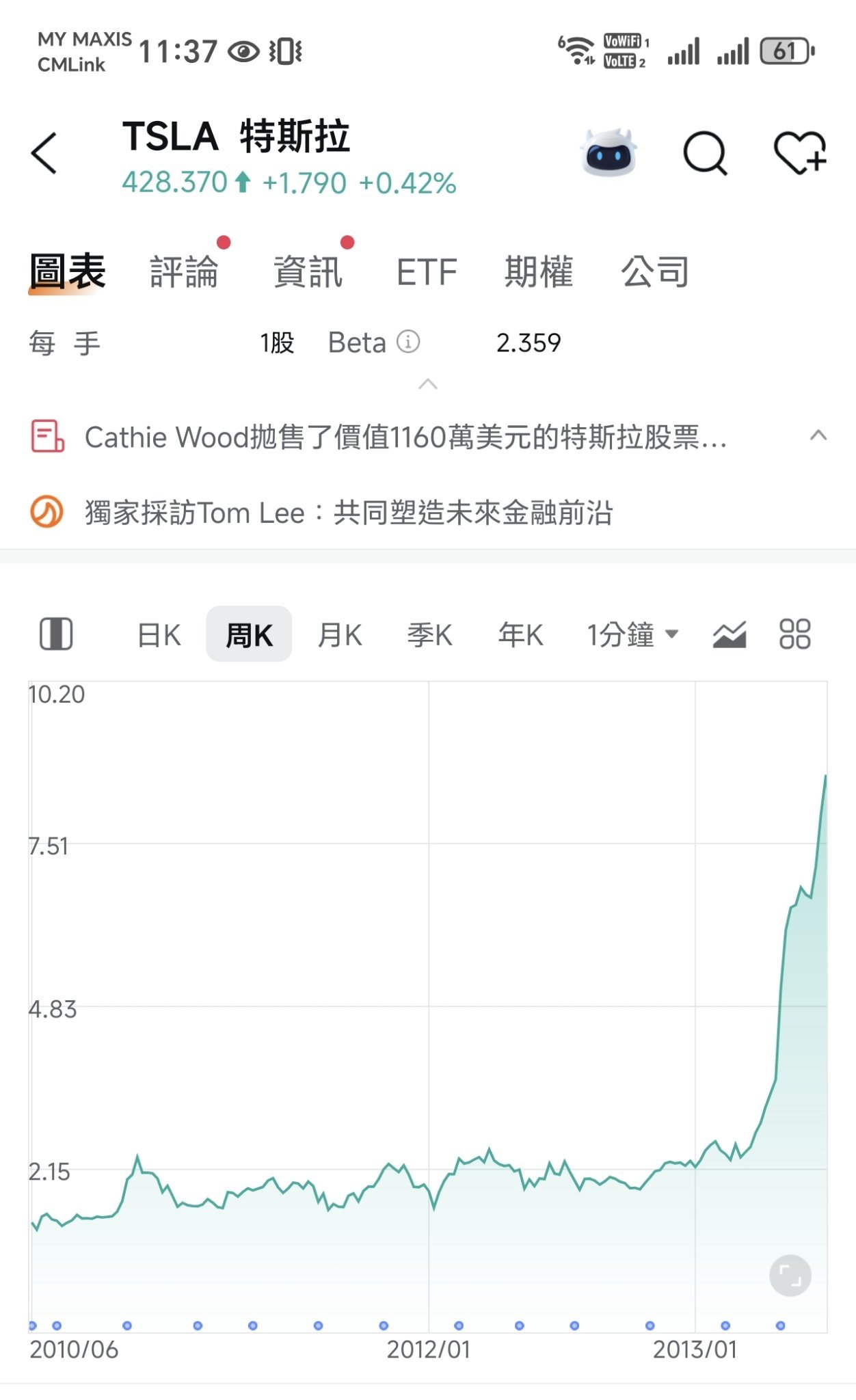Open the robot AI assistant
856x1400 pixels.
(x=608, y=152)
